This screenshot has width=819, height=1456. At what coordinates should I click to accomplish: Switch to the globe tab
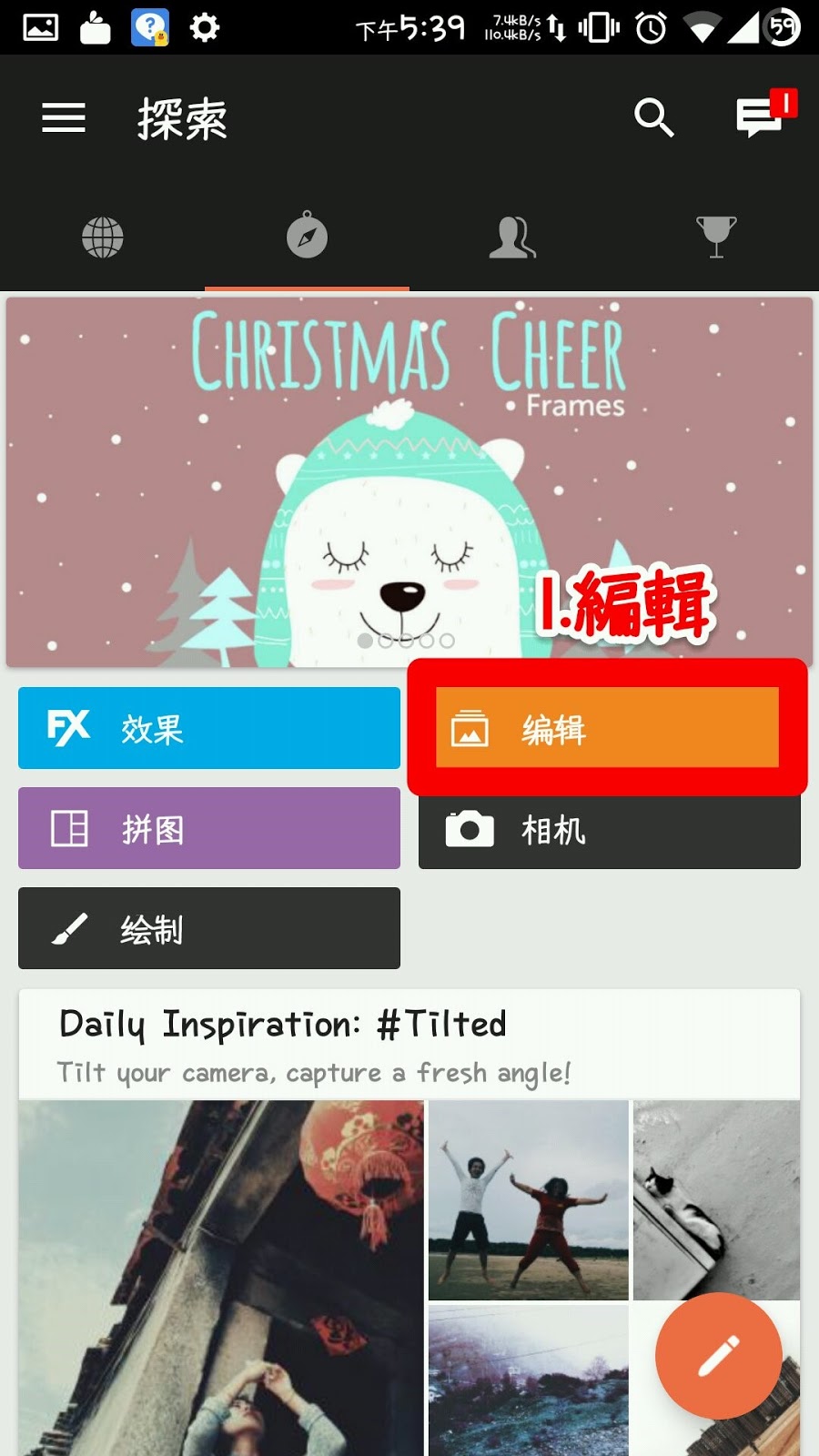[x=102, y=238]
